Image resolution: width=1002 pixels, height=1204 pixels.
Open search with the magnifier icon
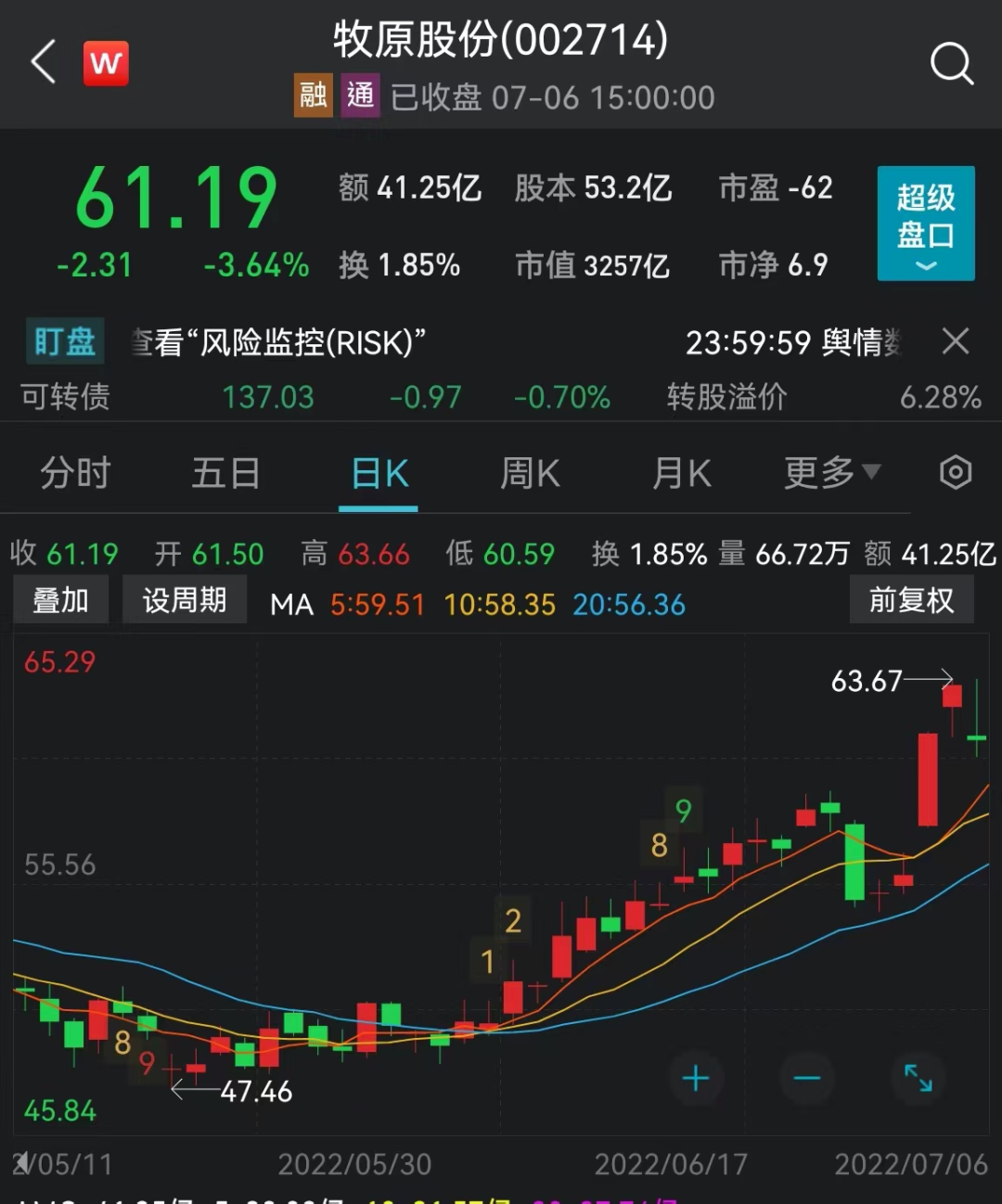click(952, 63)
